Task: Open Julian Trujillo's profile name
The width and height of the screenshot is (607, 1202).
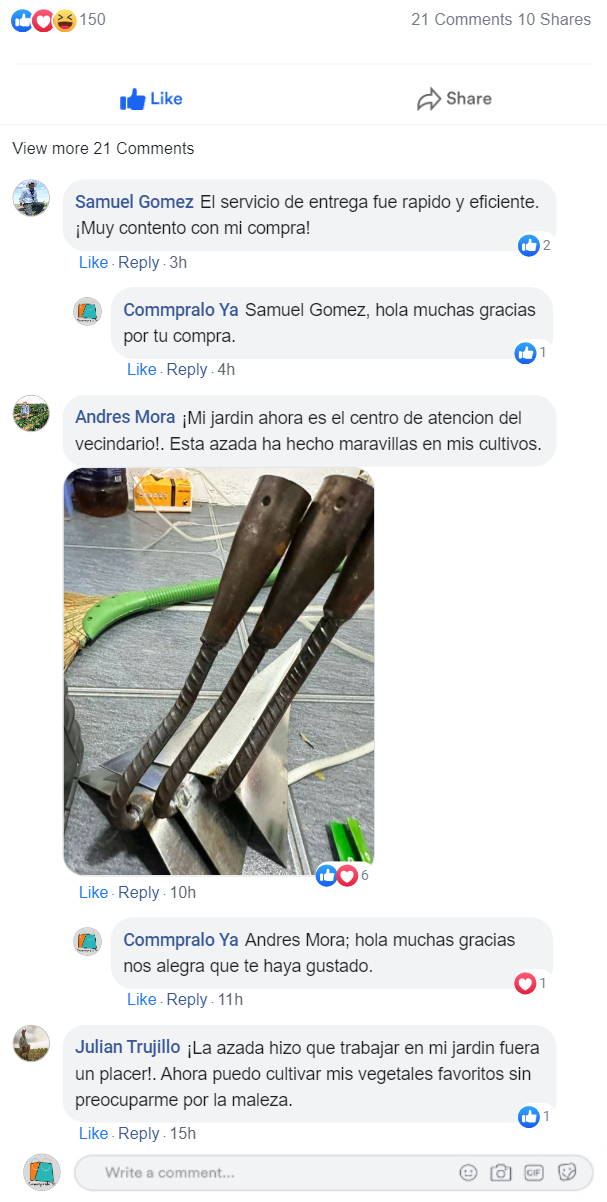Action: coord(127,1047)
